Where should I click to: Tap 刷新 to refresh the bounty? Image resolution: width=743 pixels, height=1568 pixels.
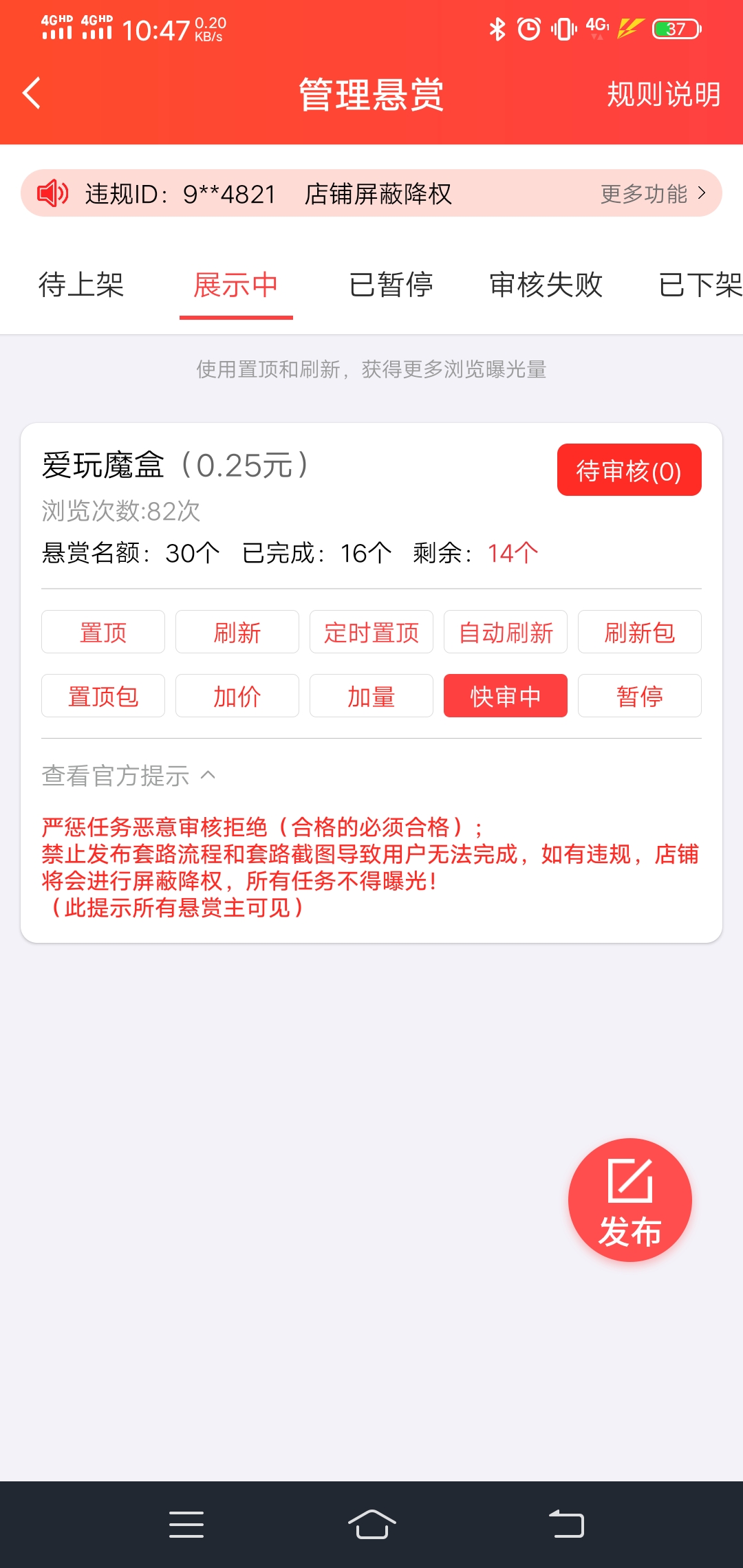[x=237, y=632]
